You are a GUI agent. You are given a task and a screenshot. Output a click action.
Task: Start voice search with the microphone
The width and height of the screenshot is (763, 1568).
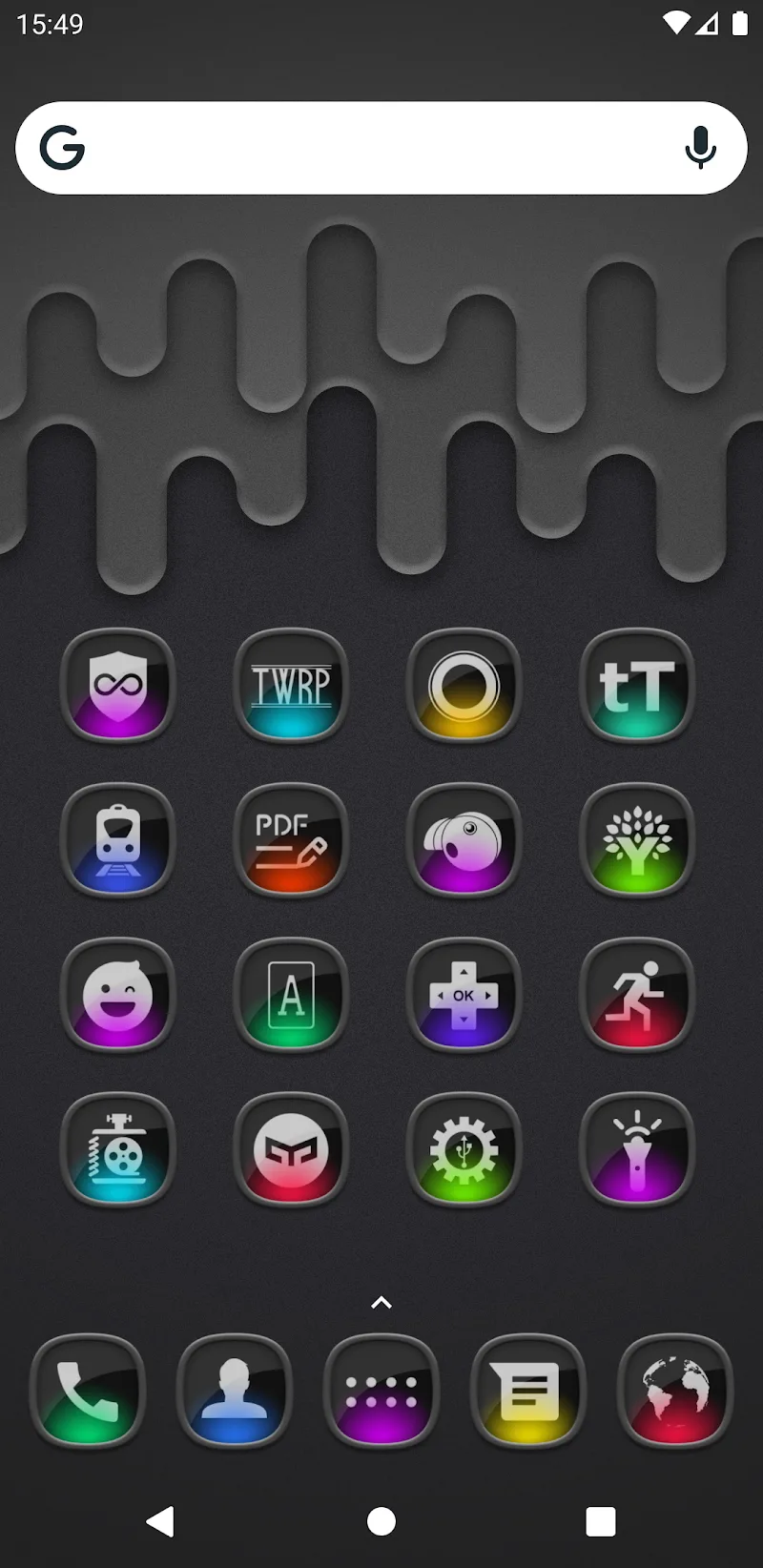tap(700, 149)
